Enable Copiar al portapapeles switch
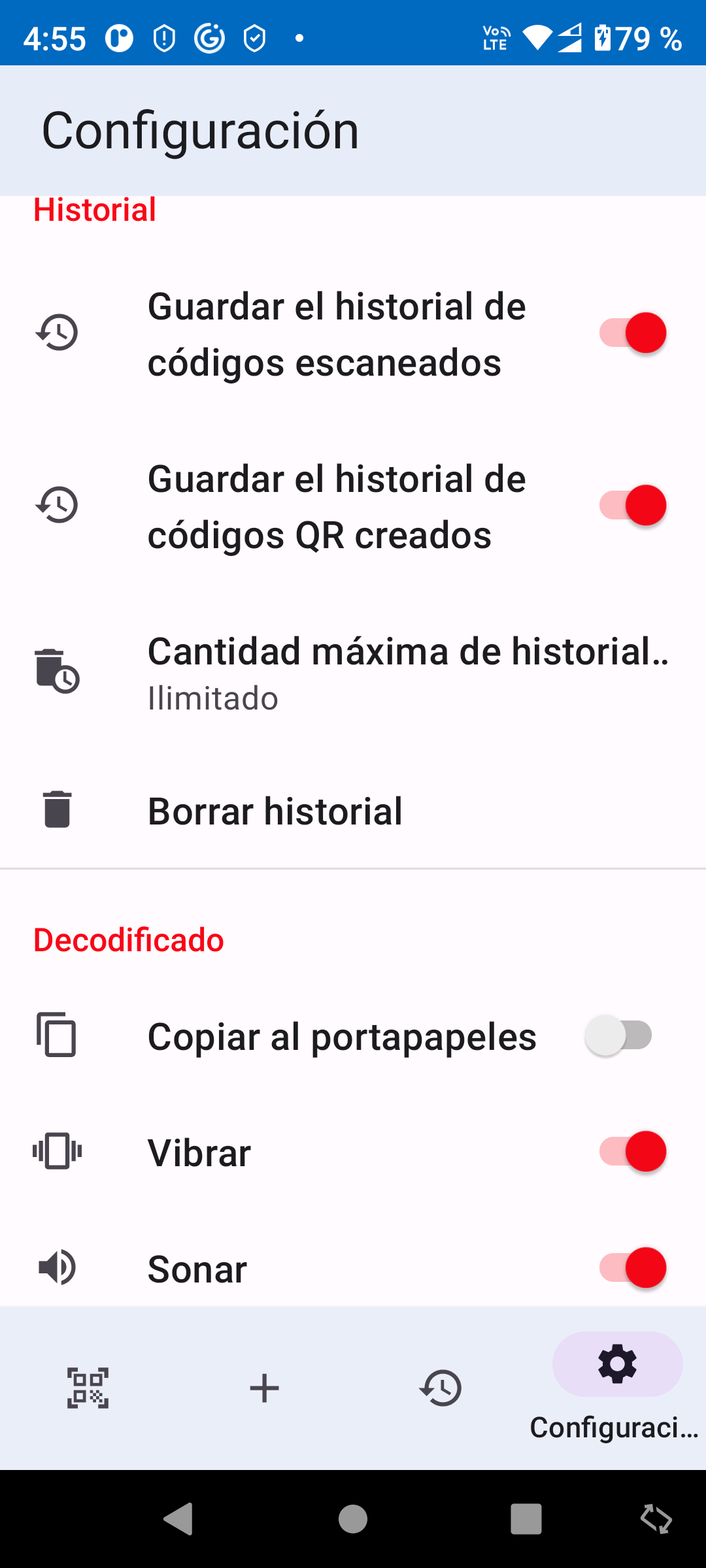Screen dimensions: 706x1568 [x=618, y=1036]
